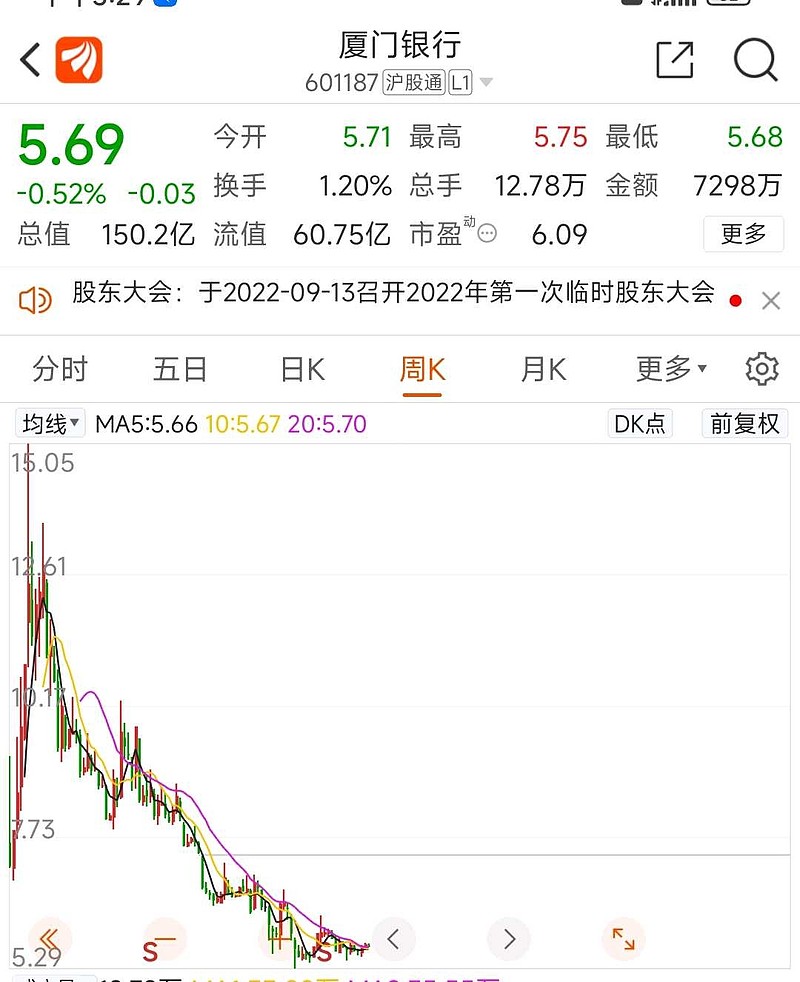Open the 均线 indicator dropdown
The image size is (800, 982).
pyautogui.click(x=49, y=423)
